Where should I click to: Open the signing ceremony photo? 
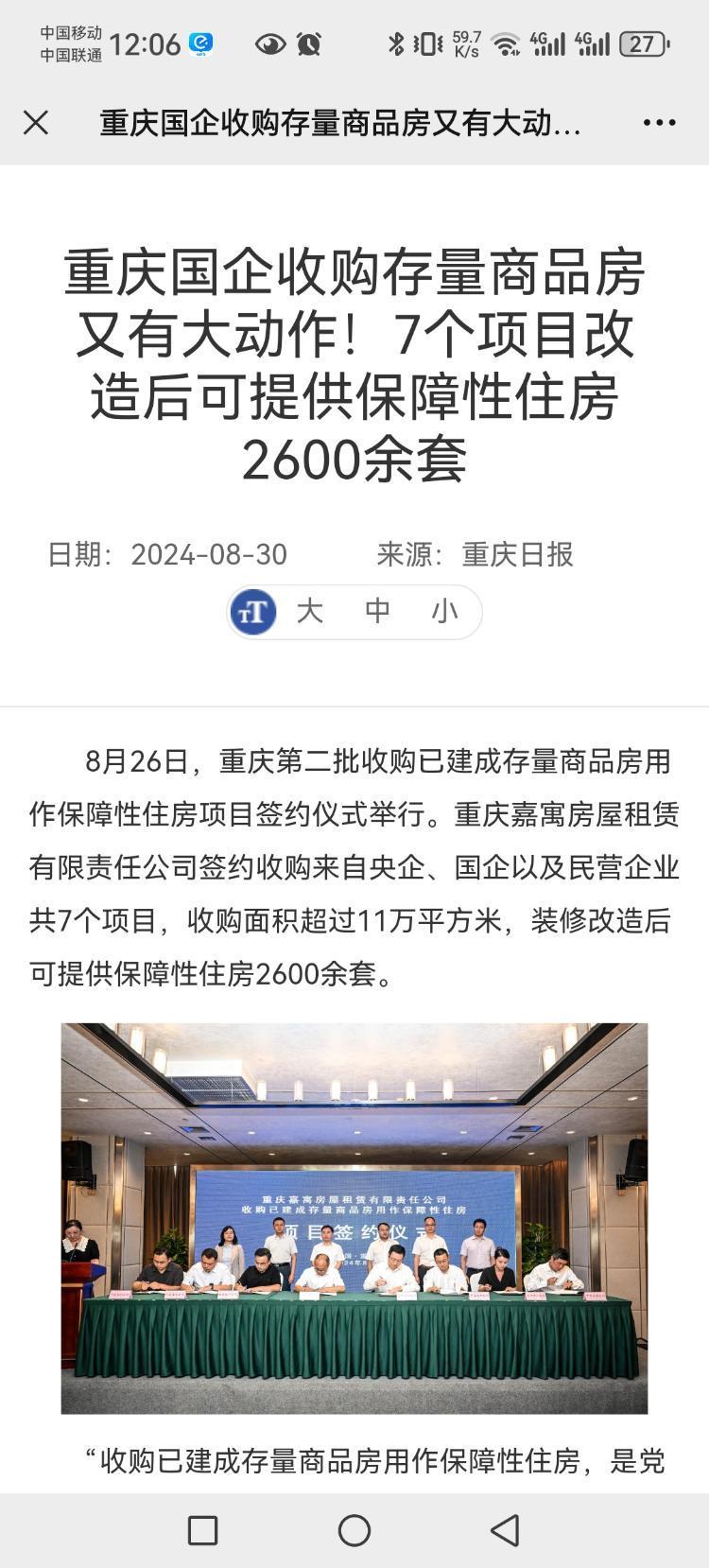(x=354, y=1218)
